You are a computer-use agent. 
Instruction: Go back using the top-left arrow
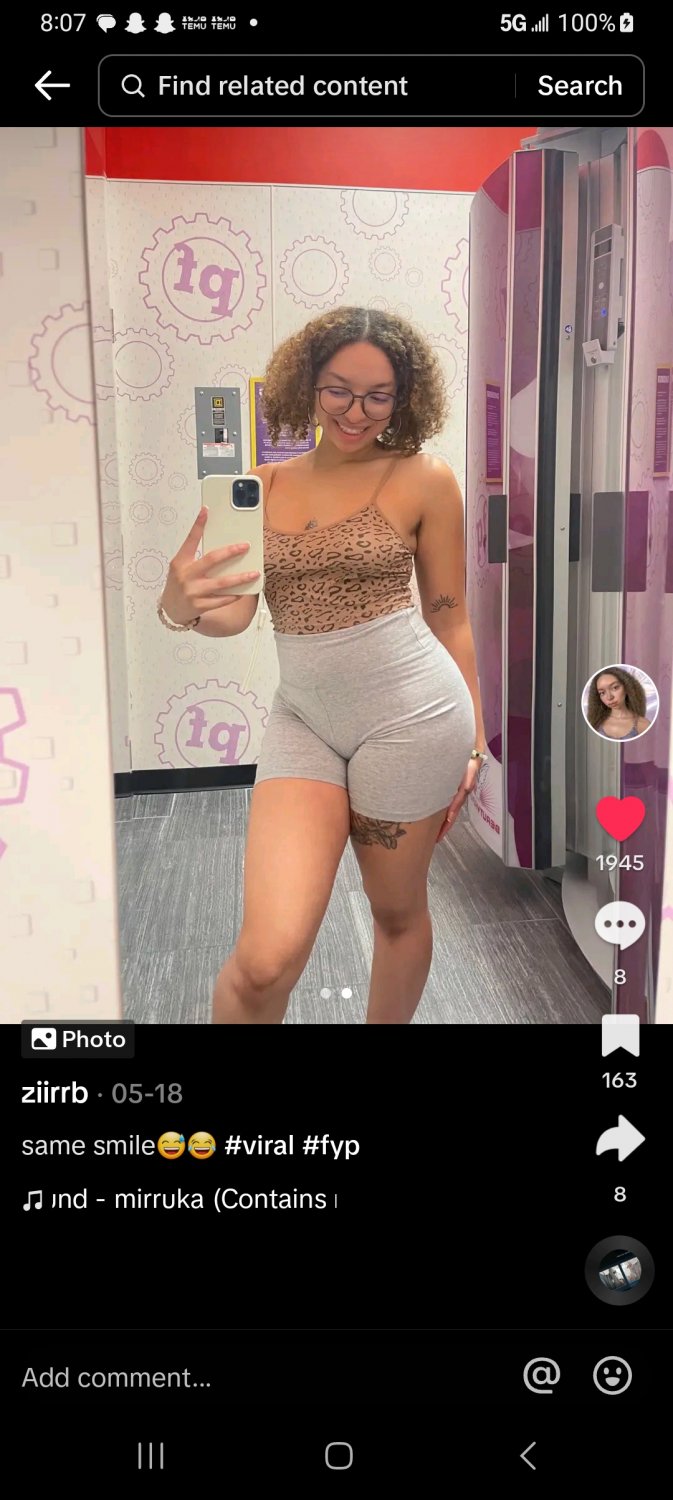click(52, 86)
